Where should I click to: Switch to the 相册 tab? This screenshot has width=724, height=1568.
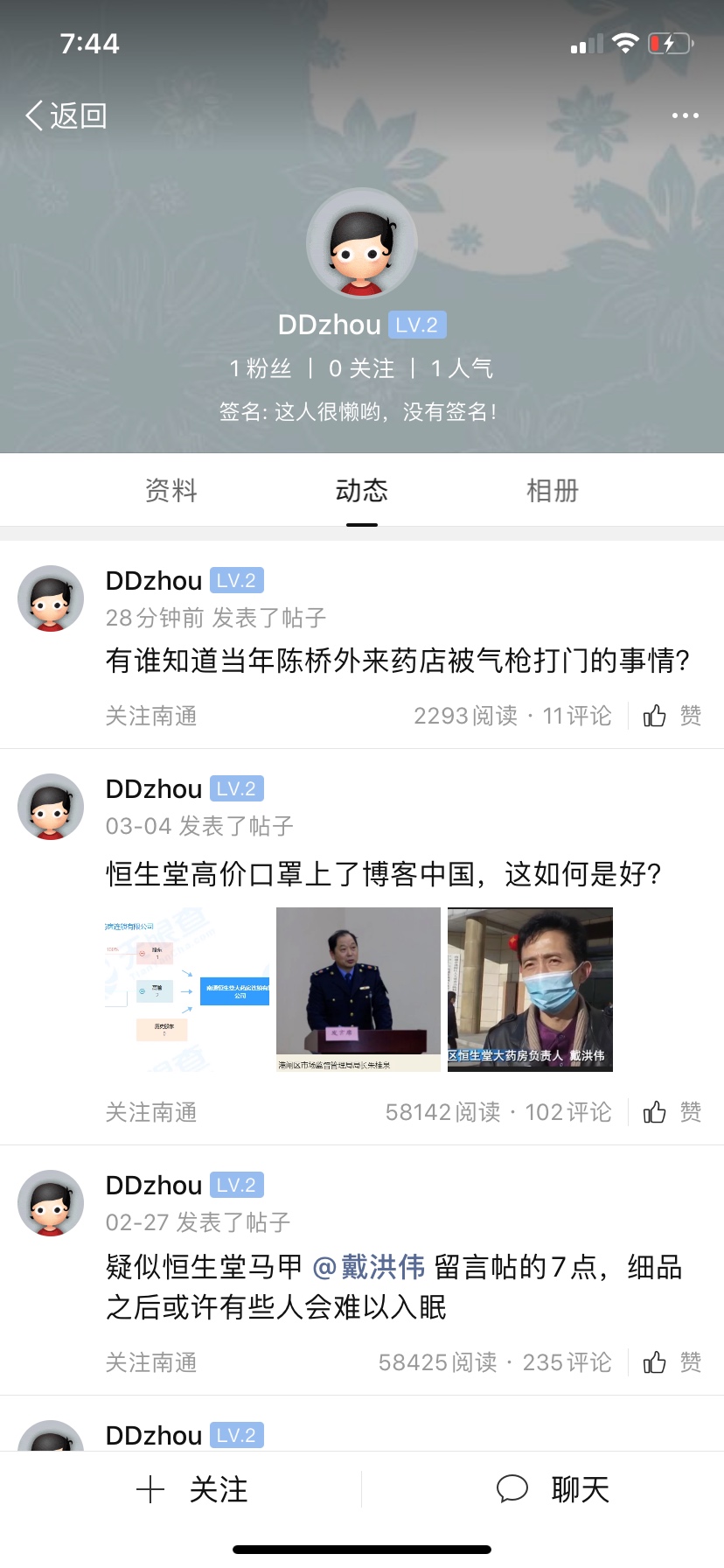point(552,491)
